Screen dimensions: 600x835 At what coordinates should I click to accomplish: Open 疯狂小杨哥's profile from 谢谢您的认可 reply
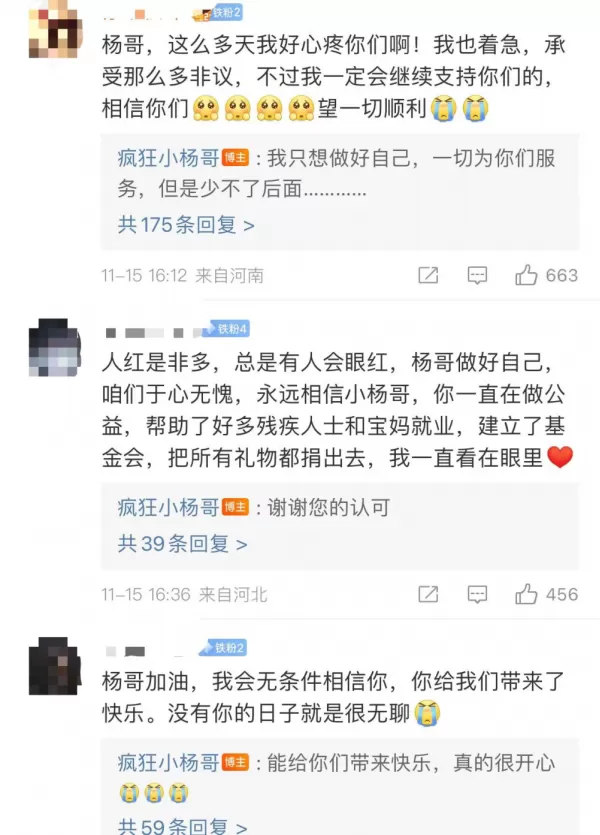(168, 508)
